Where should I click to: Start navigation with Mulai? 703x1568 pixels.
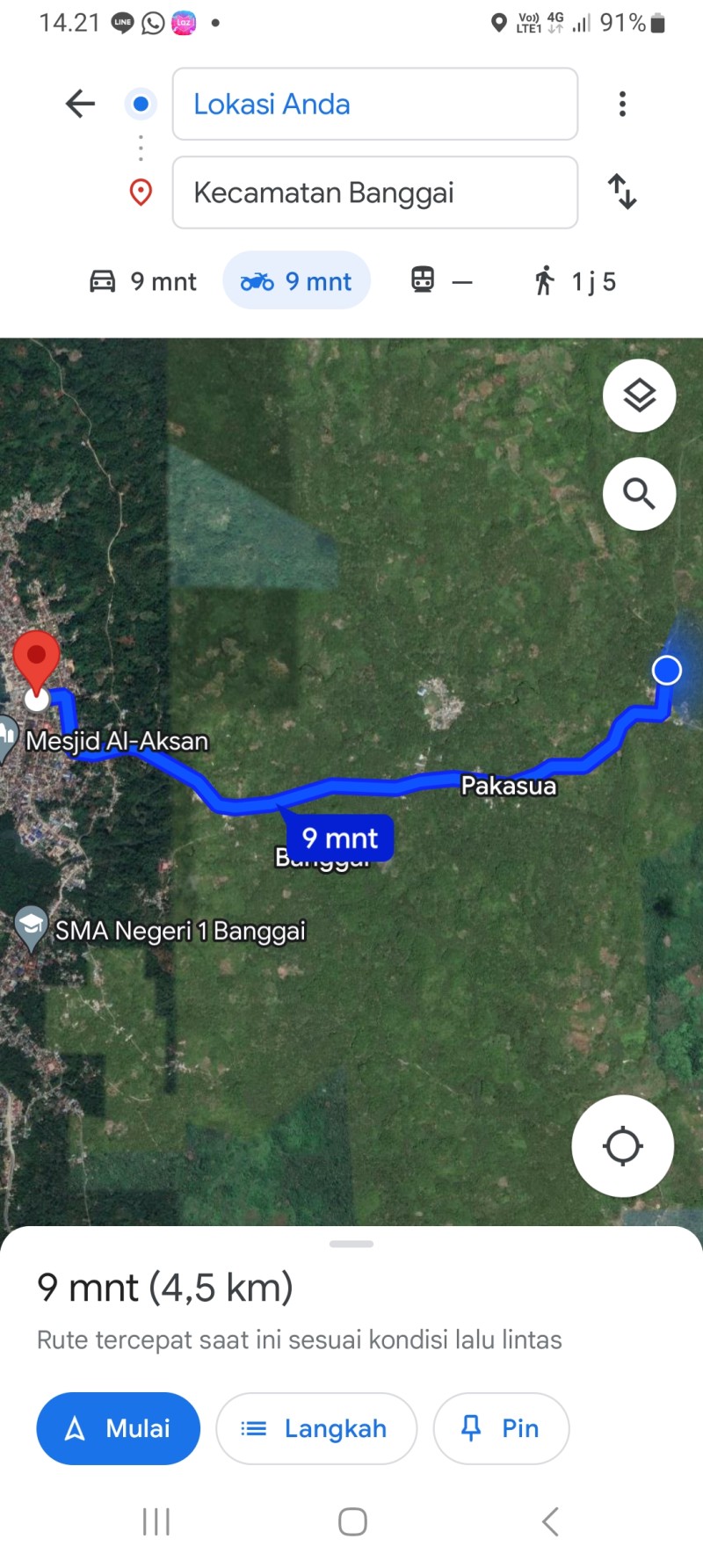(118, 1428)
